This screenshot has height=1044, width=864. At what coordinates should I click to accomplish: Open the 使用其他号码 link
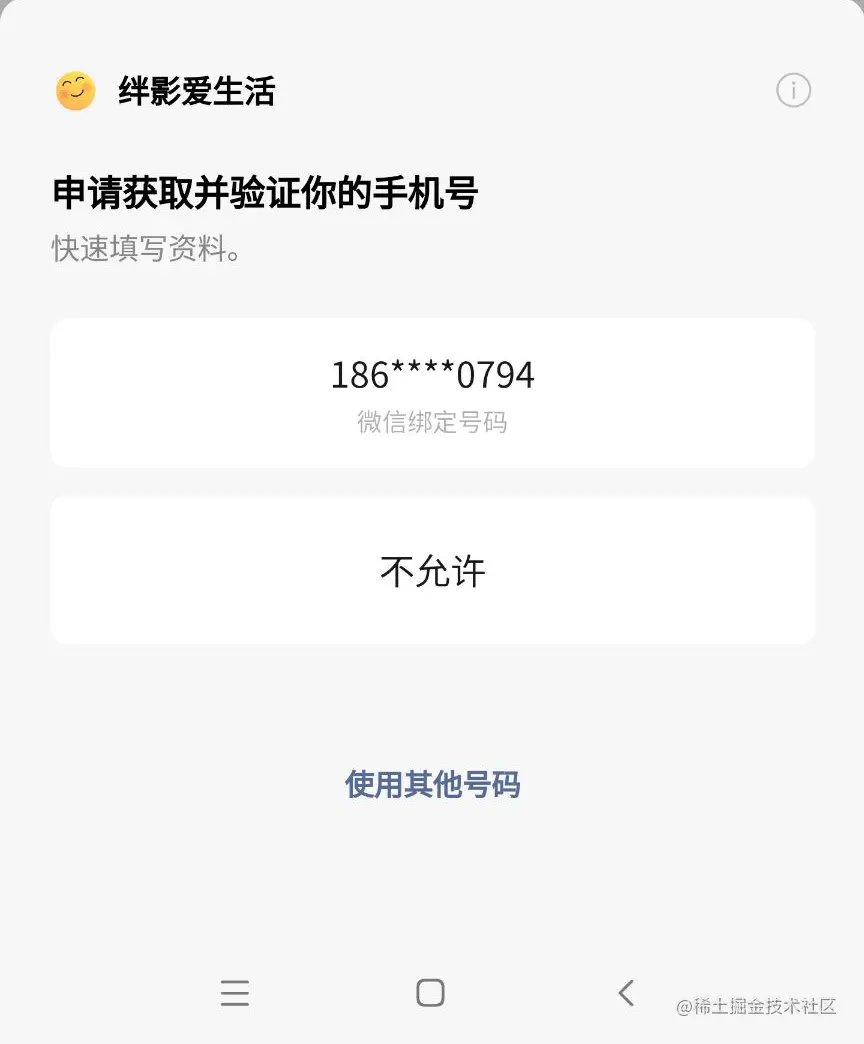click(432, 784)
